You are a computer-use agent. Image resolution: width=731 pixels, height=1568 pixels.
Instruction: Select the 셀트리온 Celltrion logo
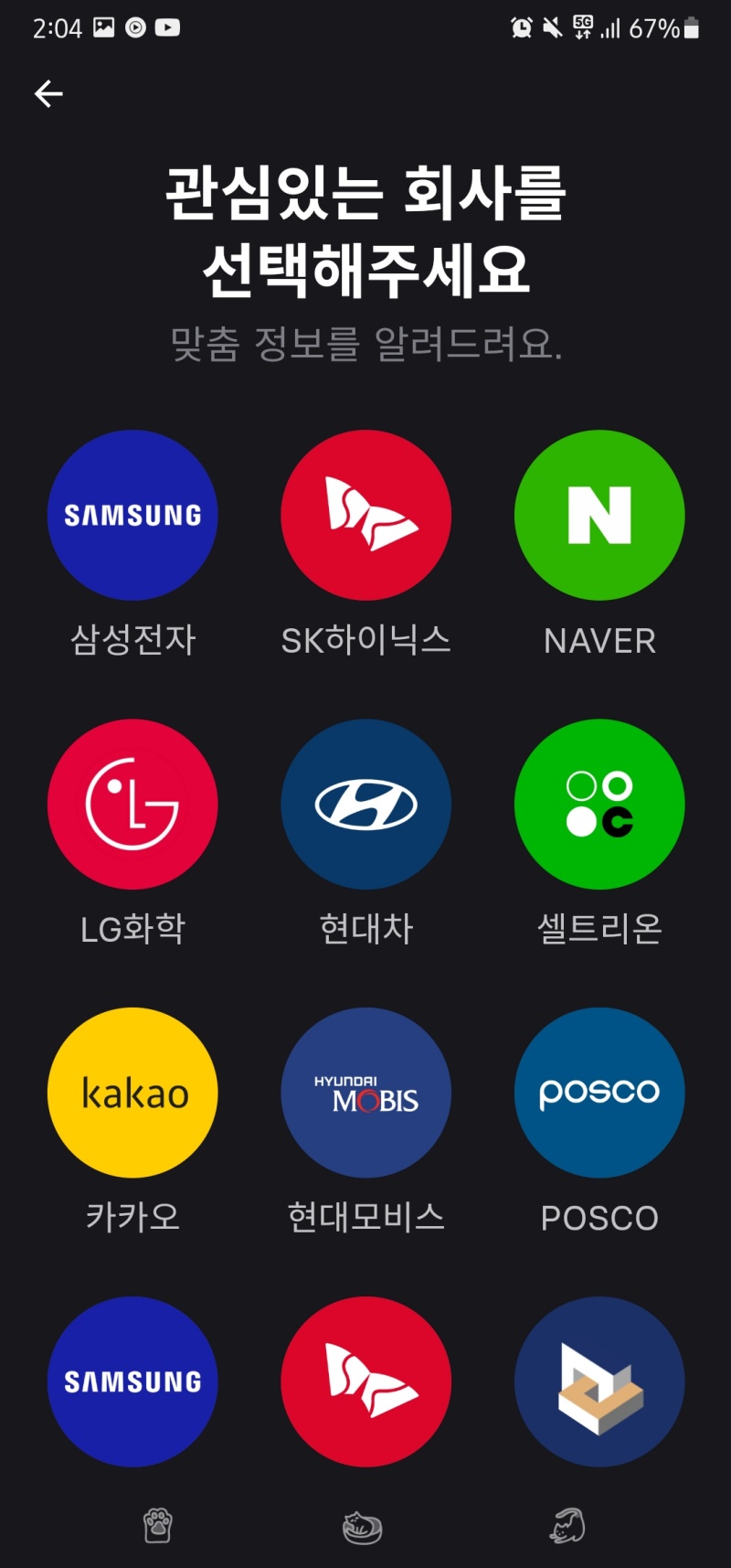click(599, 804)
